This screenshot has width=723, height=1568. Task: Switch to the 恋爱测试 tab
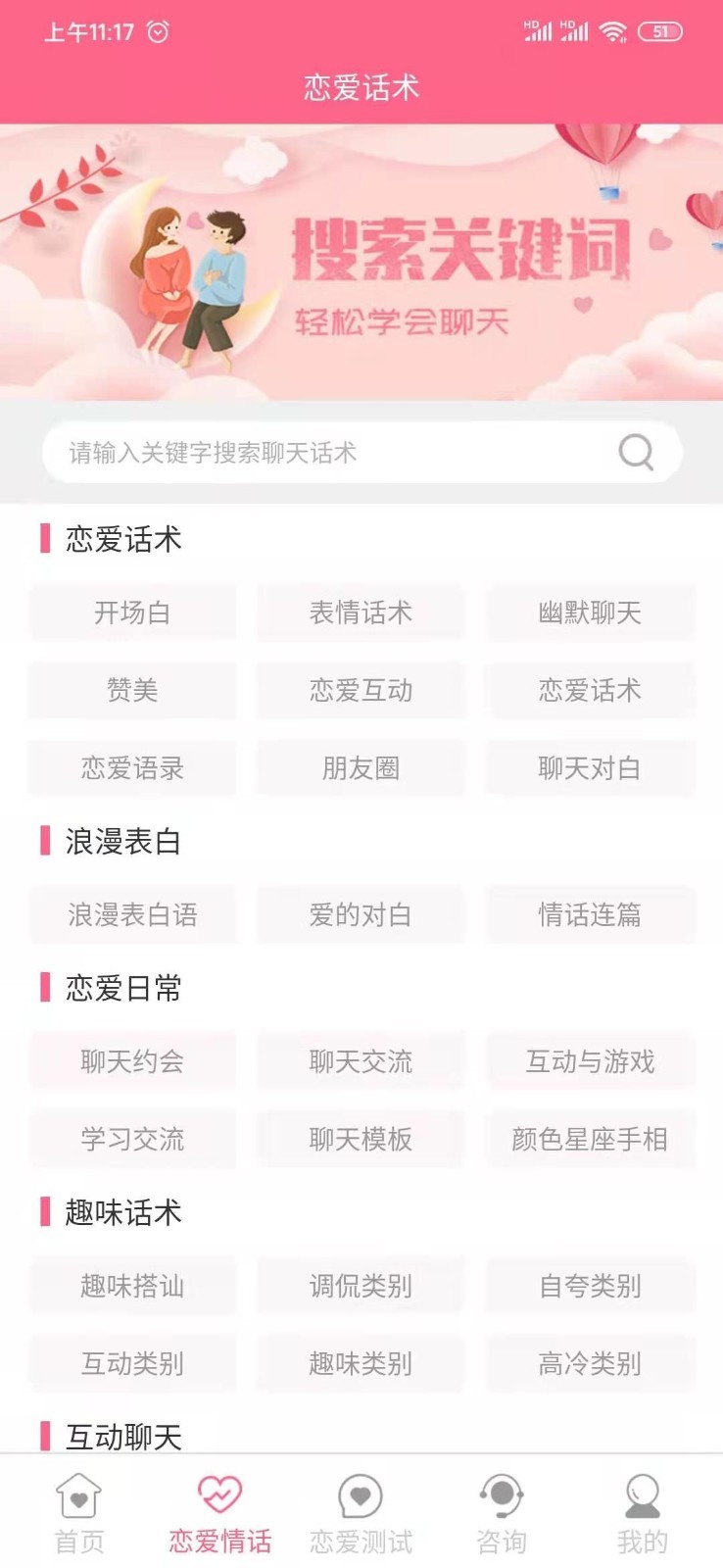tap(361, 1514)
